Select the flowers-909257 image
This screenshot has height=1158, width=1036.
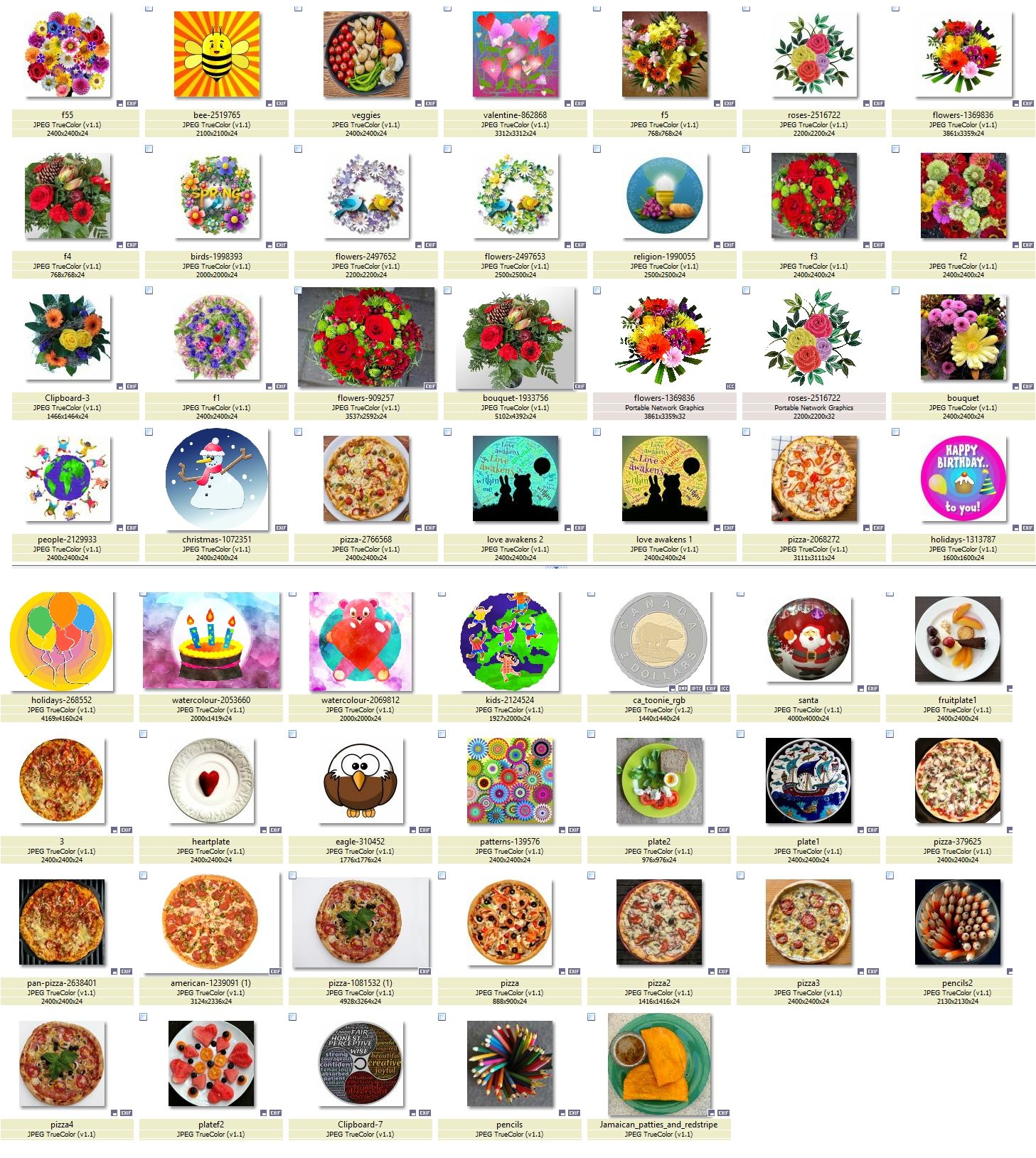[x=365, y=338]
